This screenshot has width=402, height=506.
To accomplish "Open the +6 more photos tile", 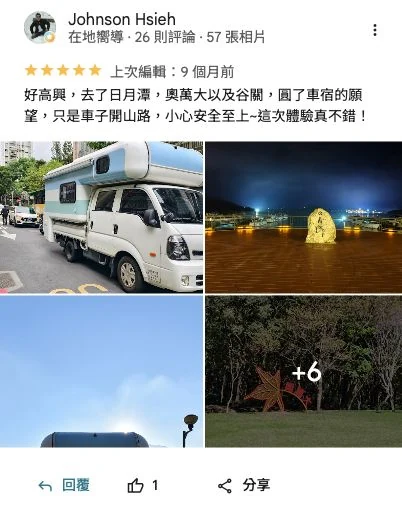I will pyautogui.click(x=303, y=371).
